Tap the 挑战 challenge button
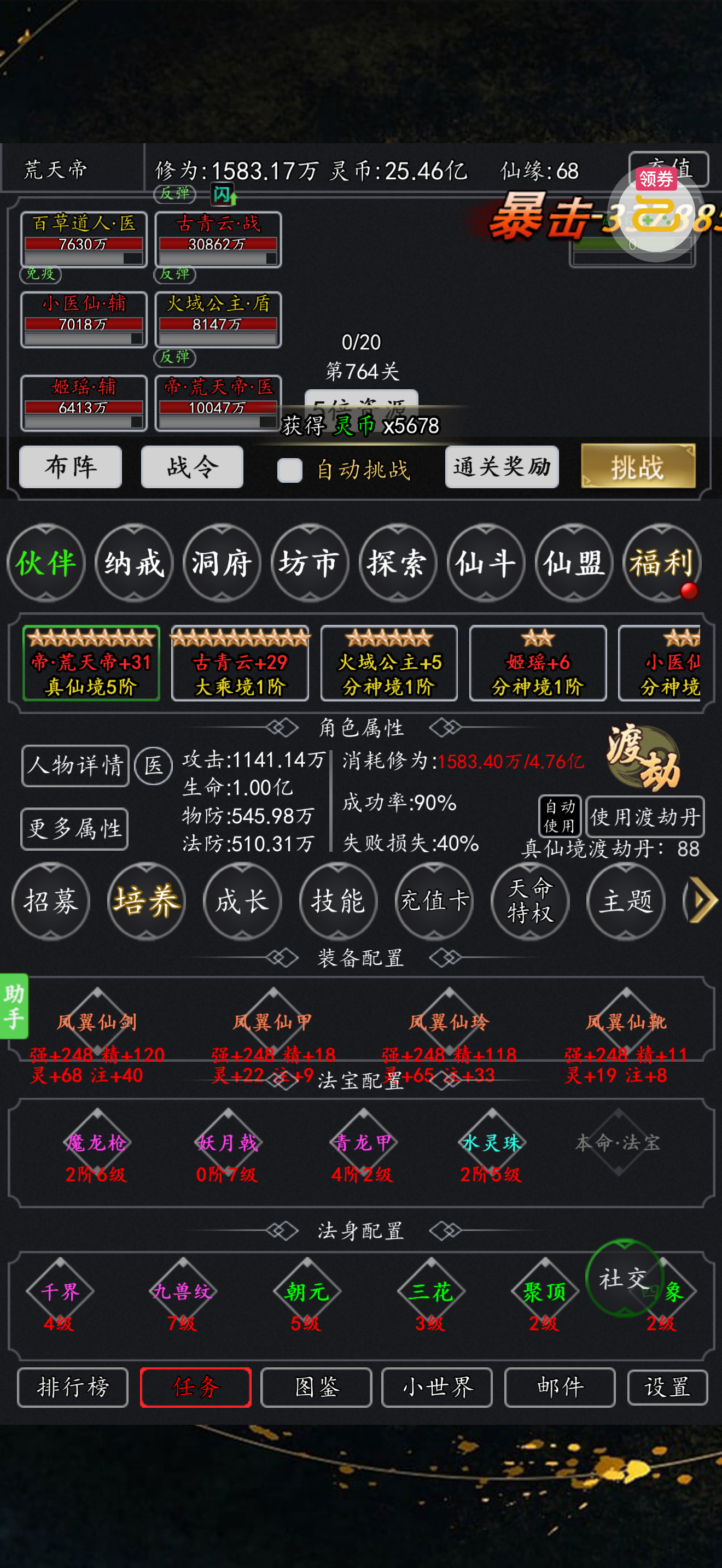Image resolution: width=722 pixels, height=1568 pixels. [637, 467]
